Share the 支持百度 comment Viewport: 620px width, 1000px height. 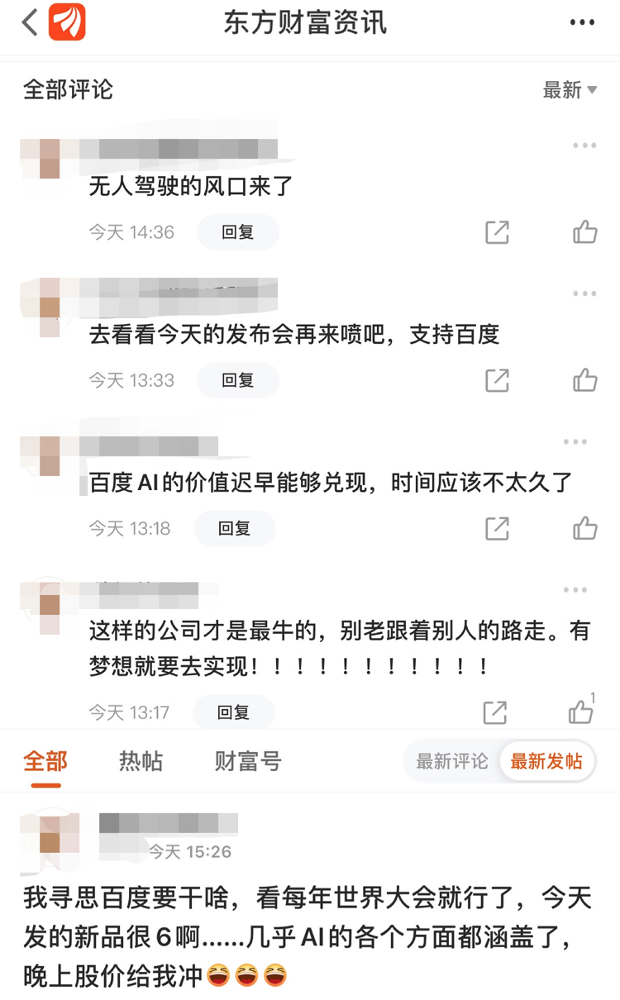coord(497,380)
